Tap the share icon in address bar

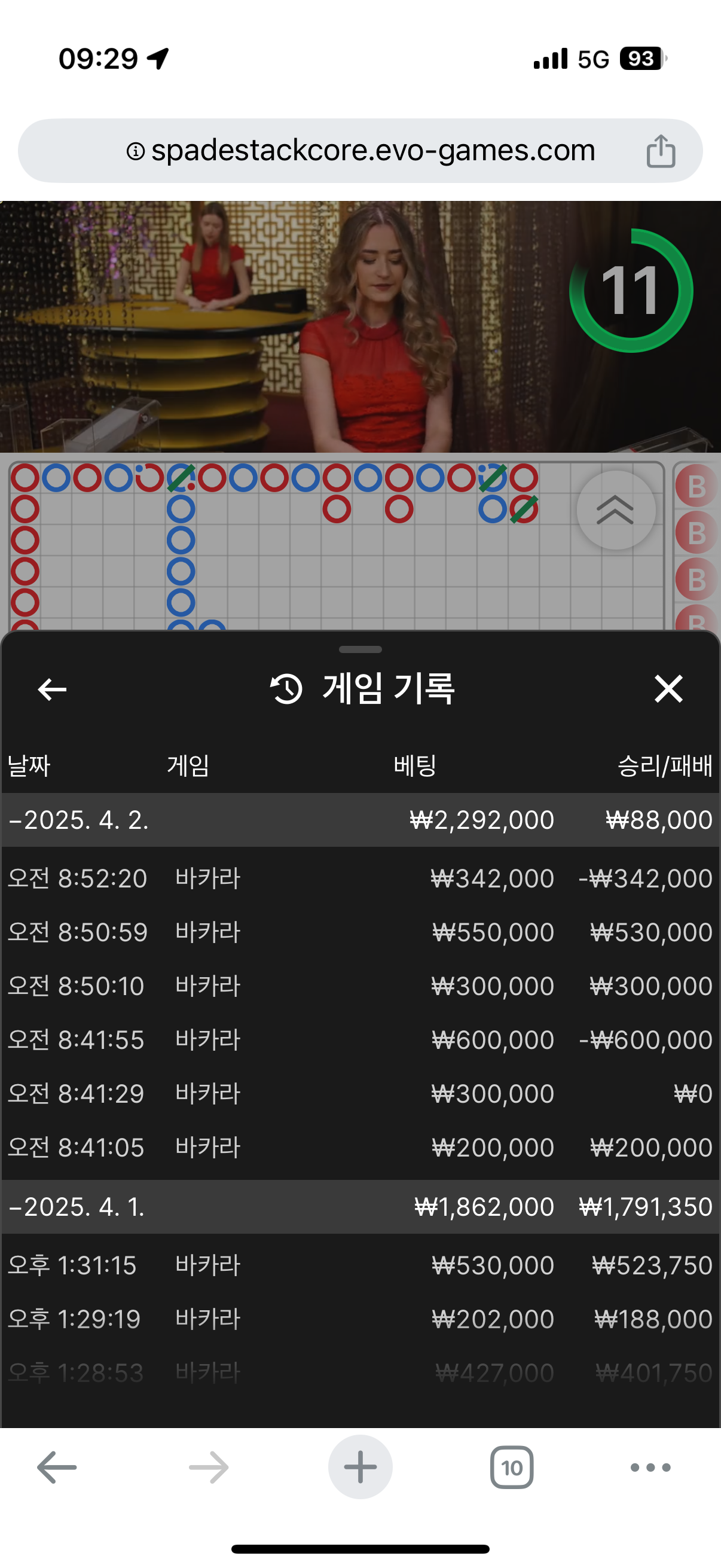661,150
